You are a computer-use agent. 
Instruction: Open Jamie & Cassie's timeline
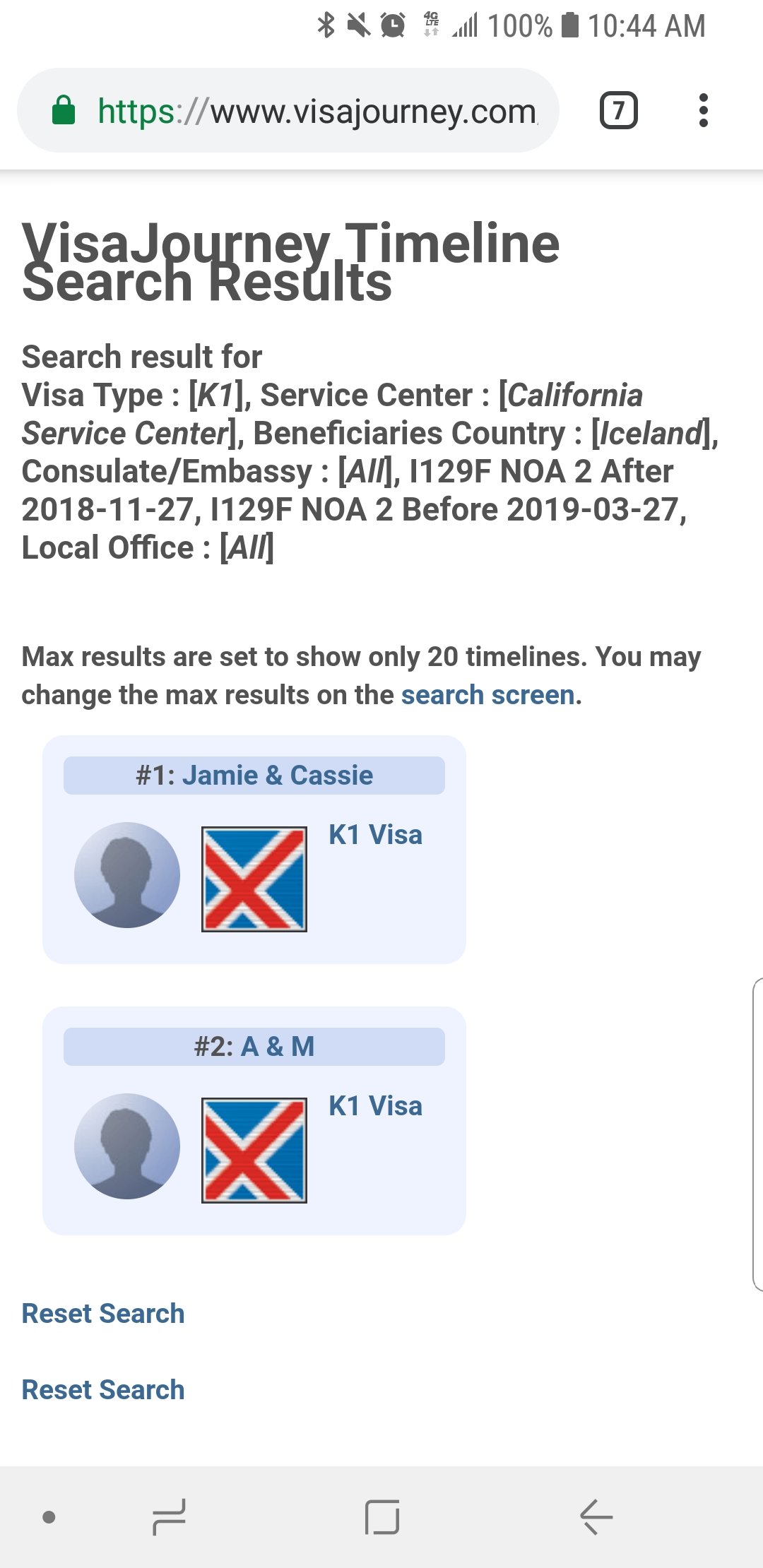[277, 776]
